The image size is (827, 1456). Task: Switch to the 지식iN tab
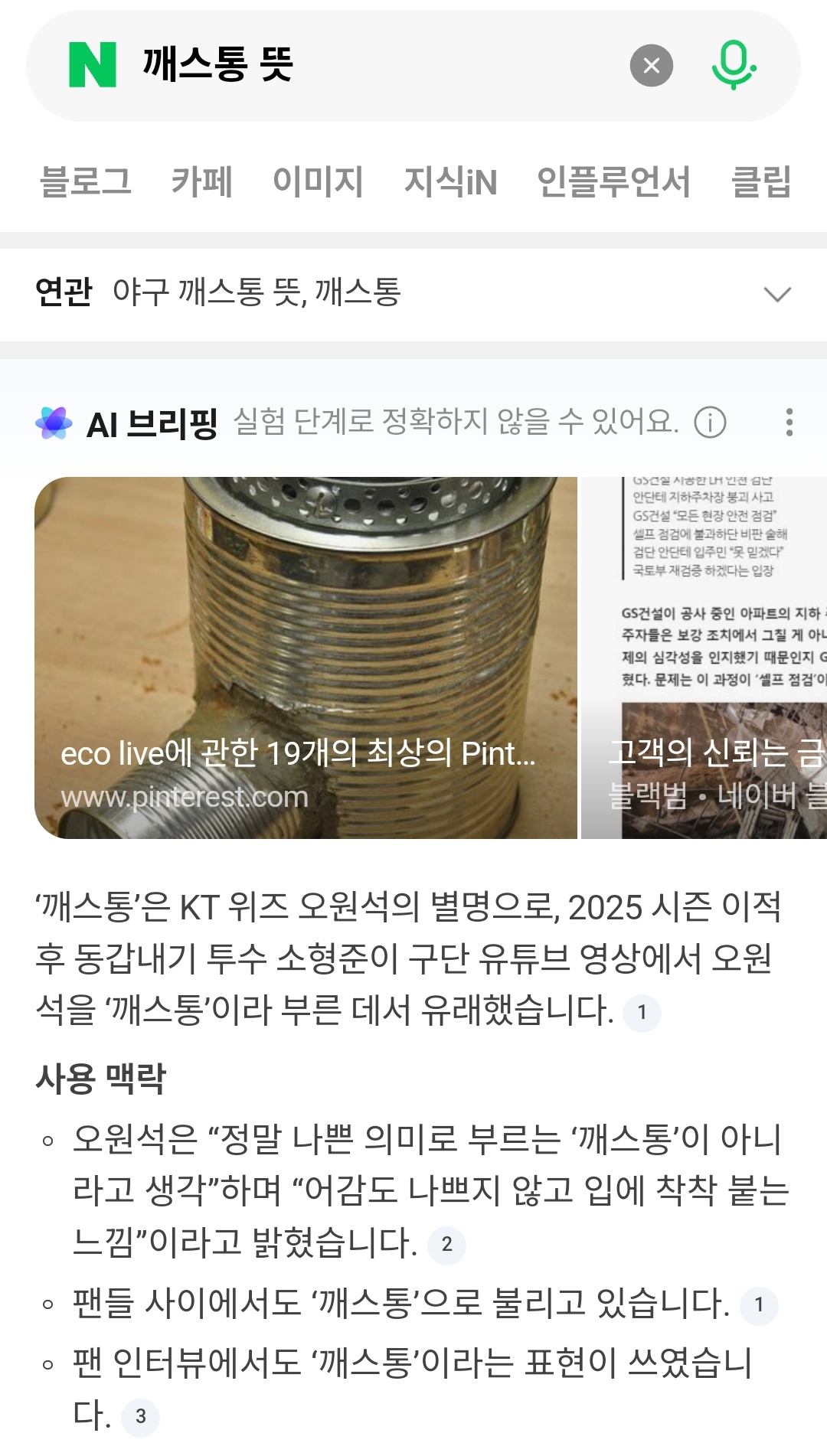pos(451,182)
